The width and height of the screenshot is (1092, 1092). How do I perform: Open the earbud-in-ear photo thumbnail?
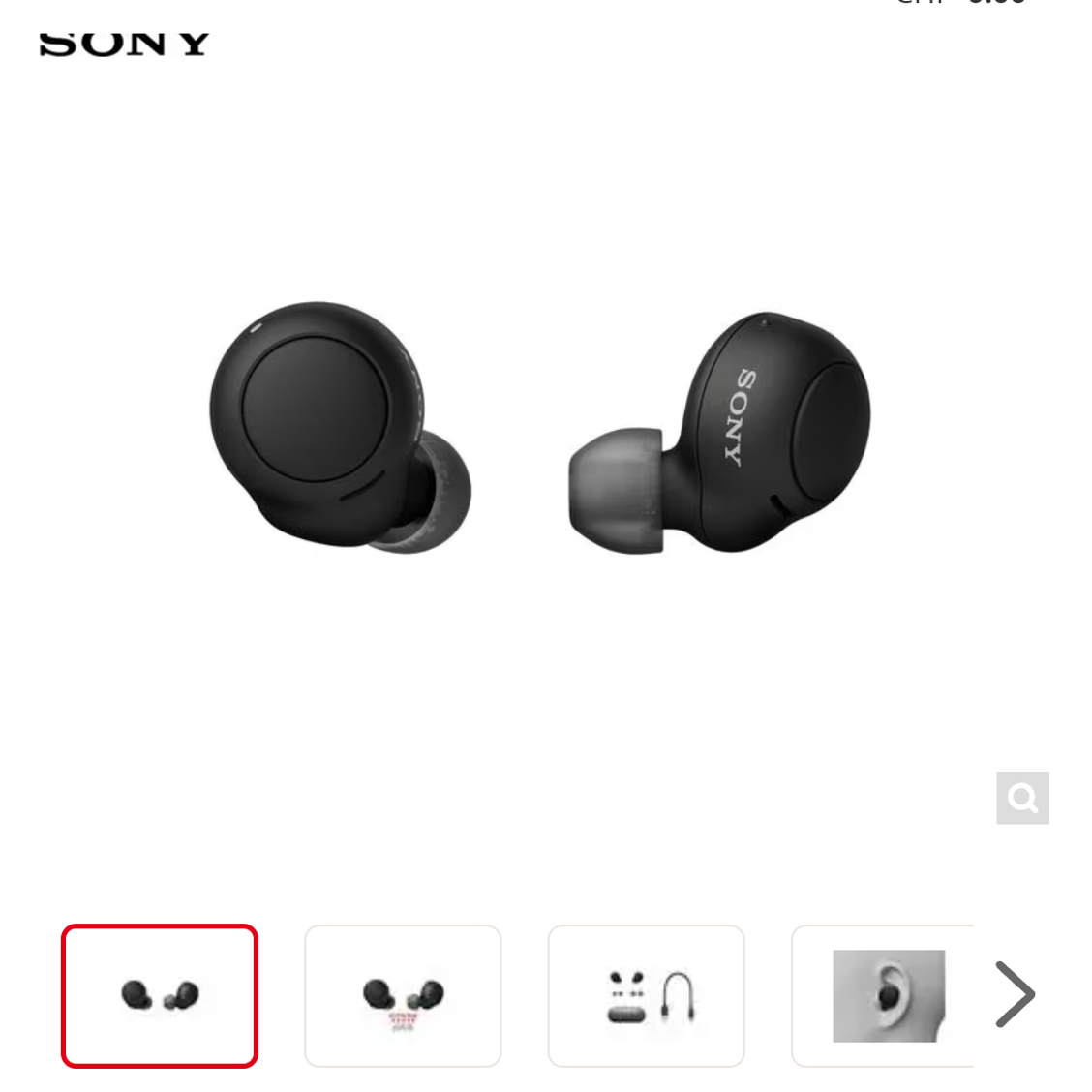point(887,995)
